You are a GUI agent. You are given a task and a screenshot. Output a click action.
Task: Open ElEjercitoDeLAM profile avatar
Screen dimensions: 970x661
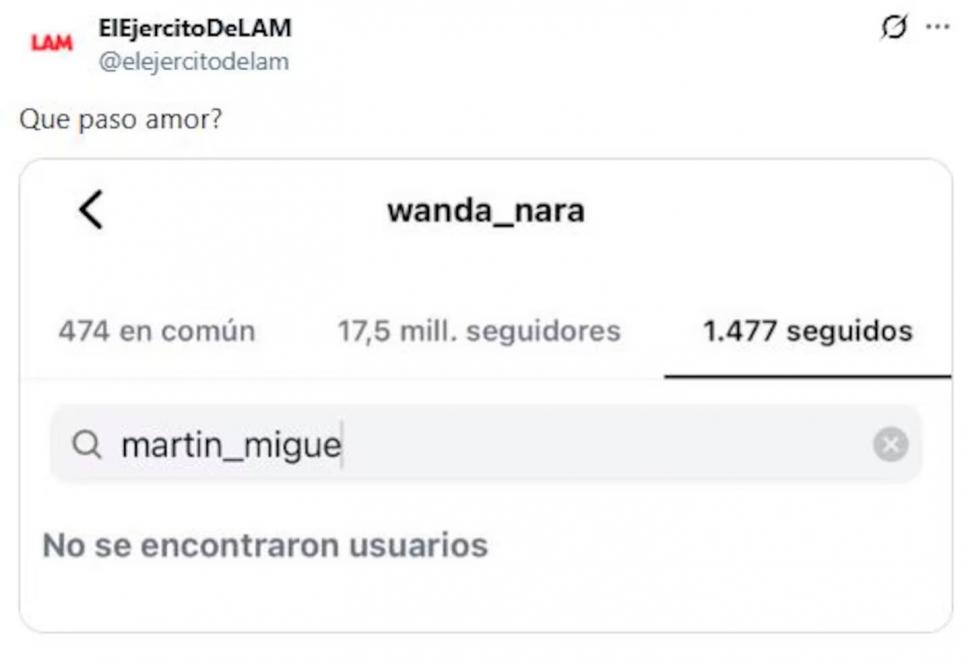50,43
